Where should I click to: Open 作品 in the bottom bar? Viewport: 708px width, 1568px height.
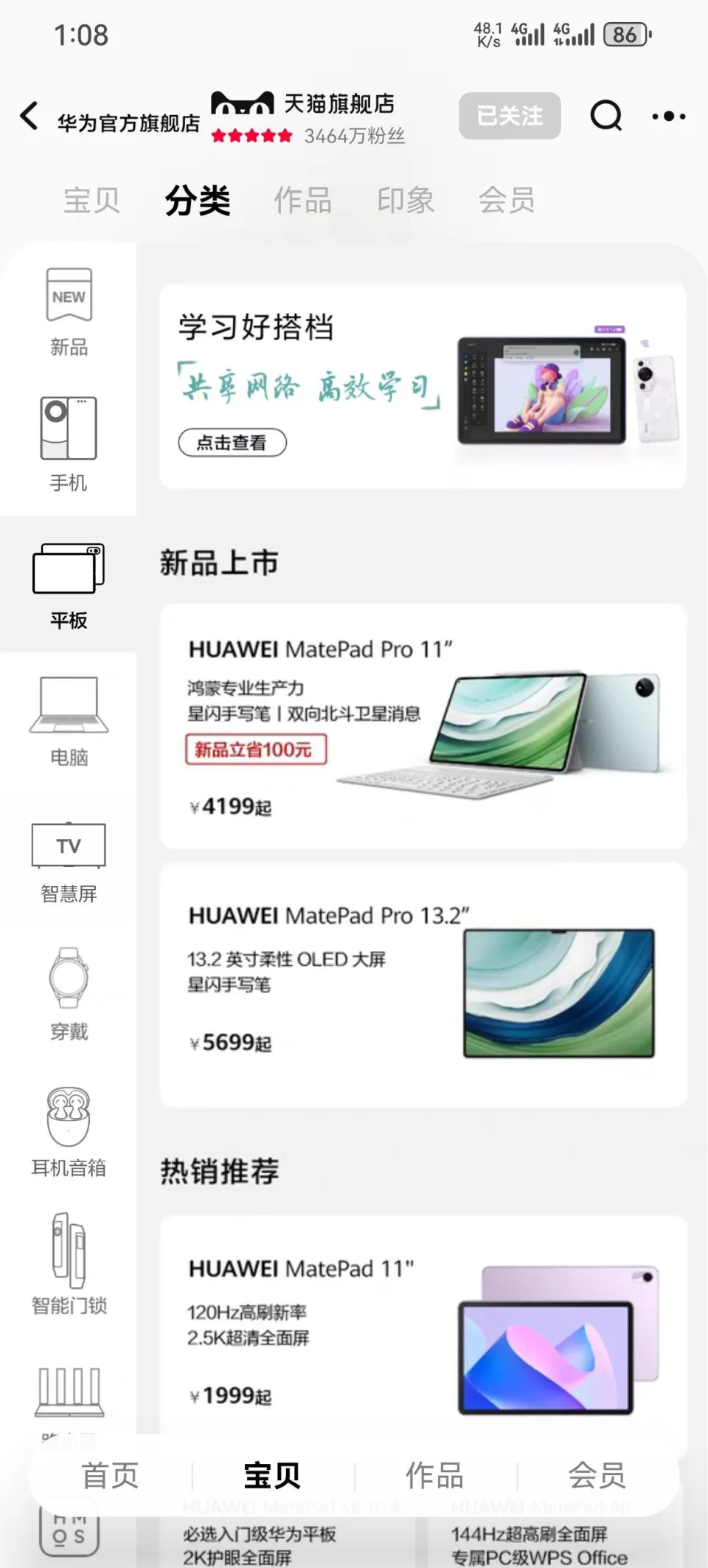point(434,1476)
